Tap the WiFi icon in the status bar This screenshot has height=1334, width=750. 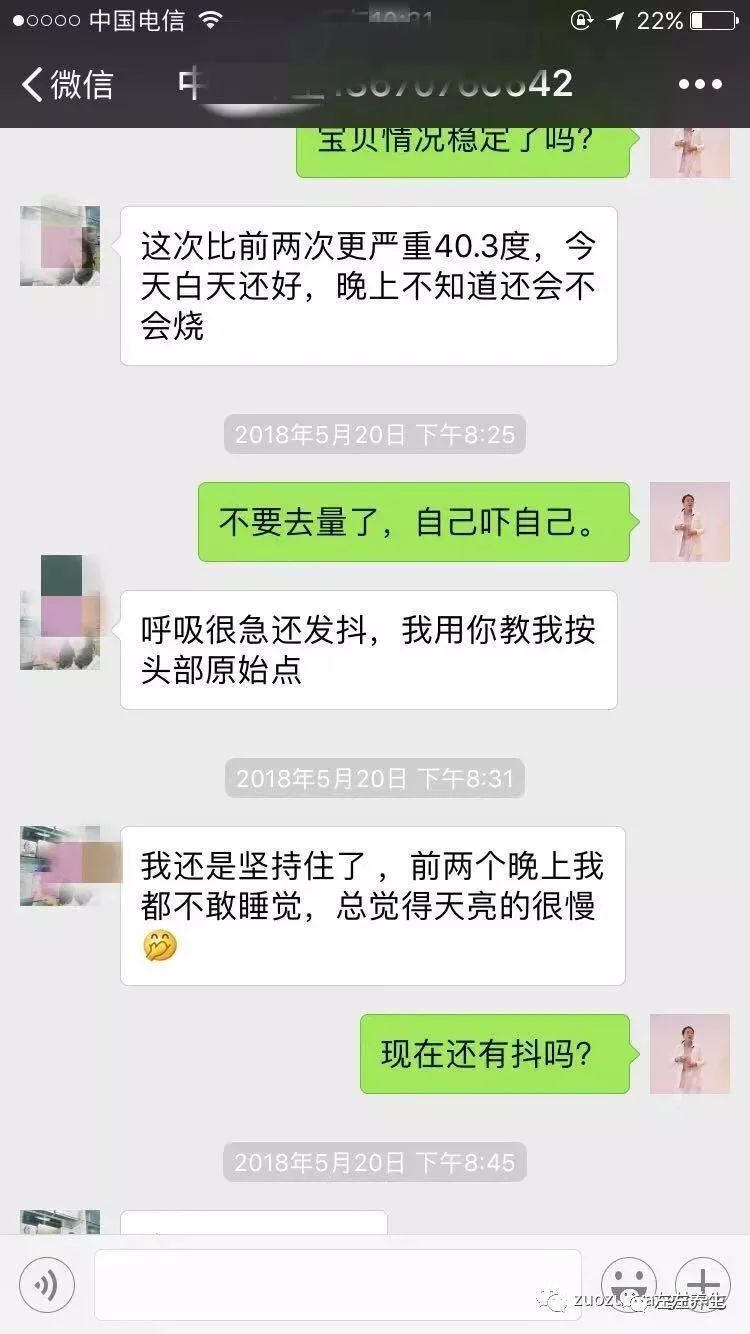(x=209, y=18)
